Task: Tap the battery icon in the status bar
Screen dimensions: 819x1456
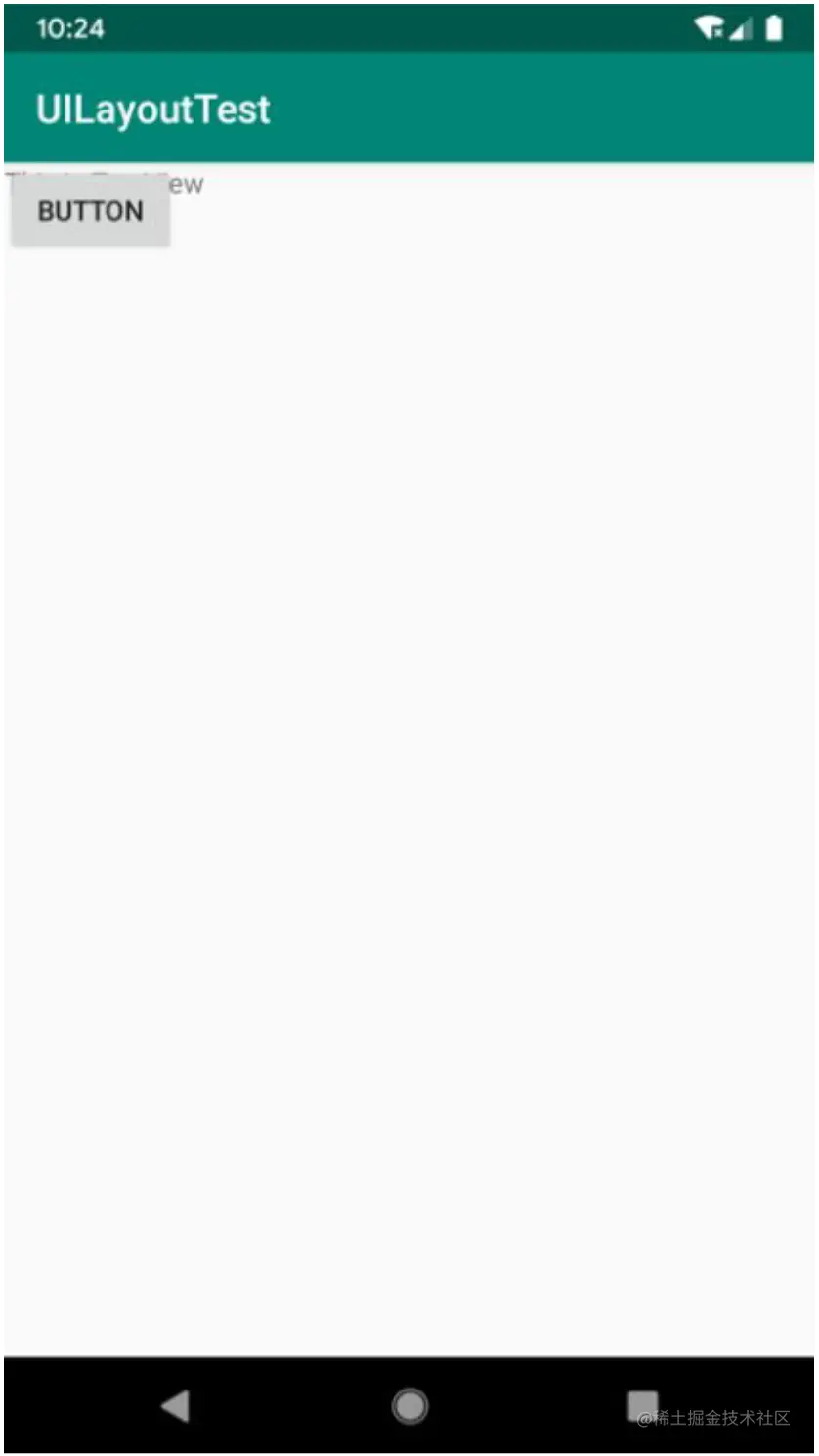Action: 773,28
